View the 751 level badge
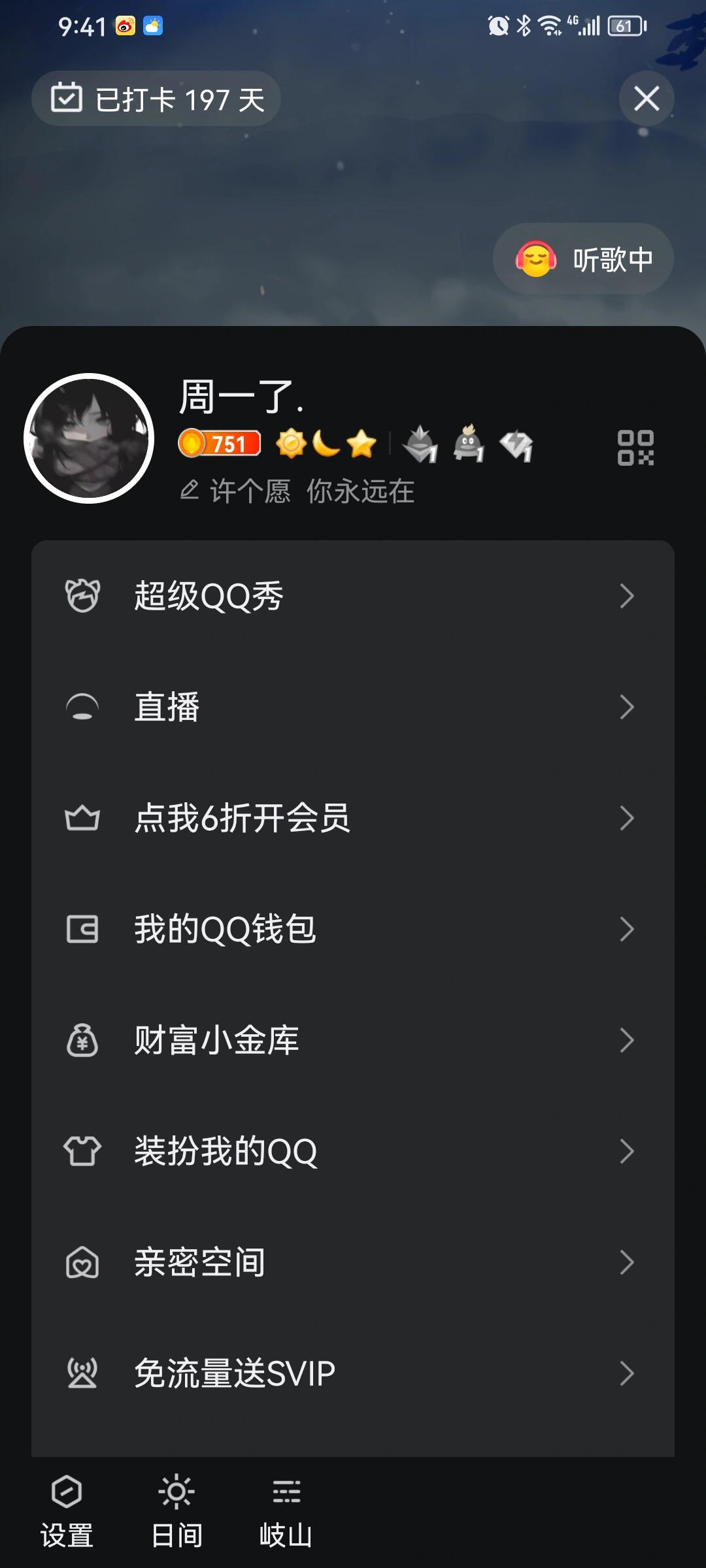The width and height of the screenshot is (706, 1568). (x=220, y=444)
